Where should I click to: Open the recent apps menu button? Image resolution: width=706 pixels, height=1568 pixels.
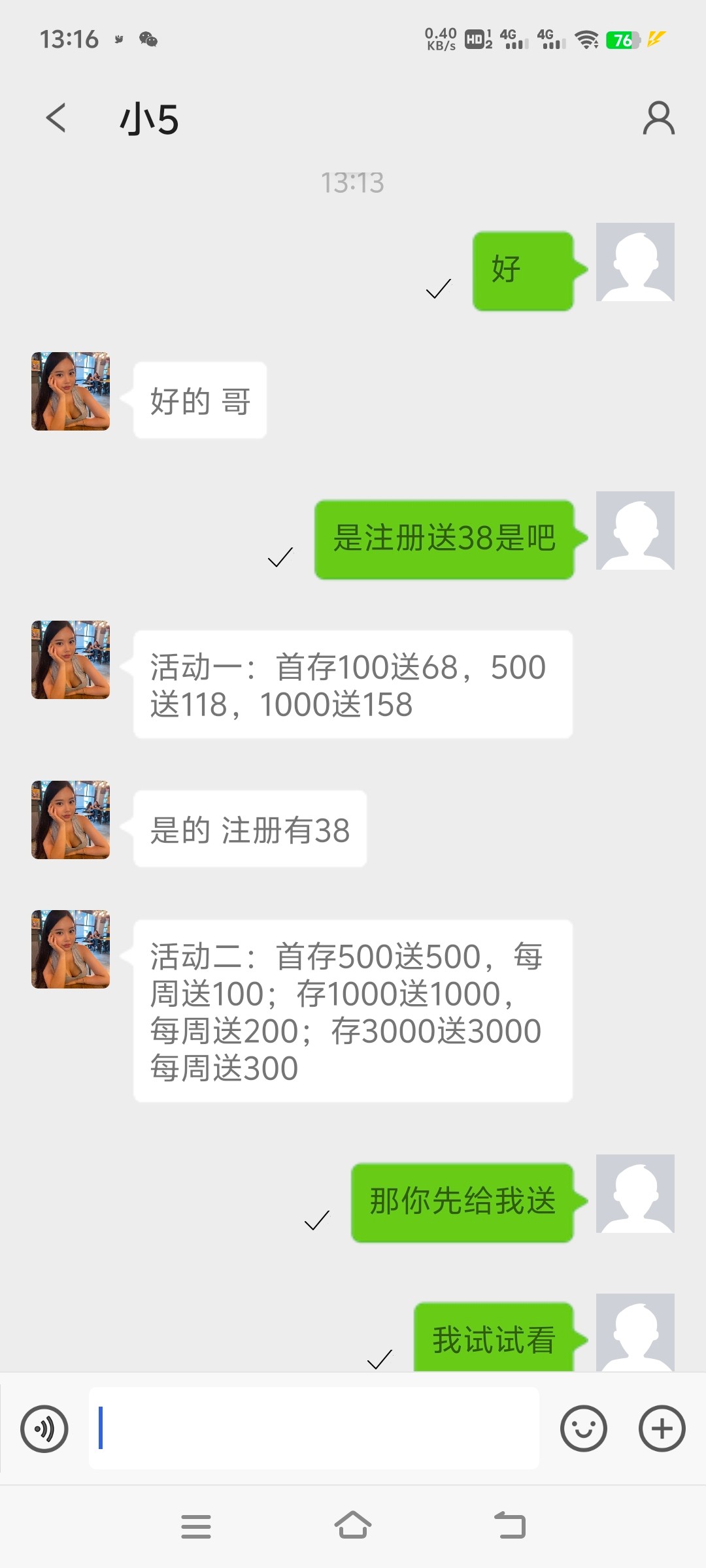click(x=196, y=1526)
